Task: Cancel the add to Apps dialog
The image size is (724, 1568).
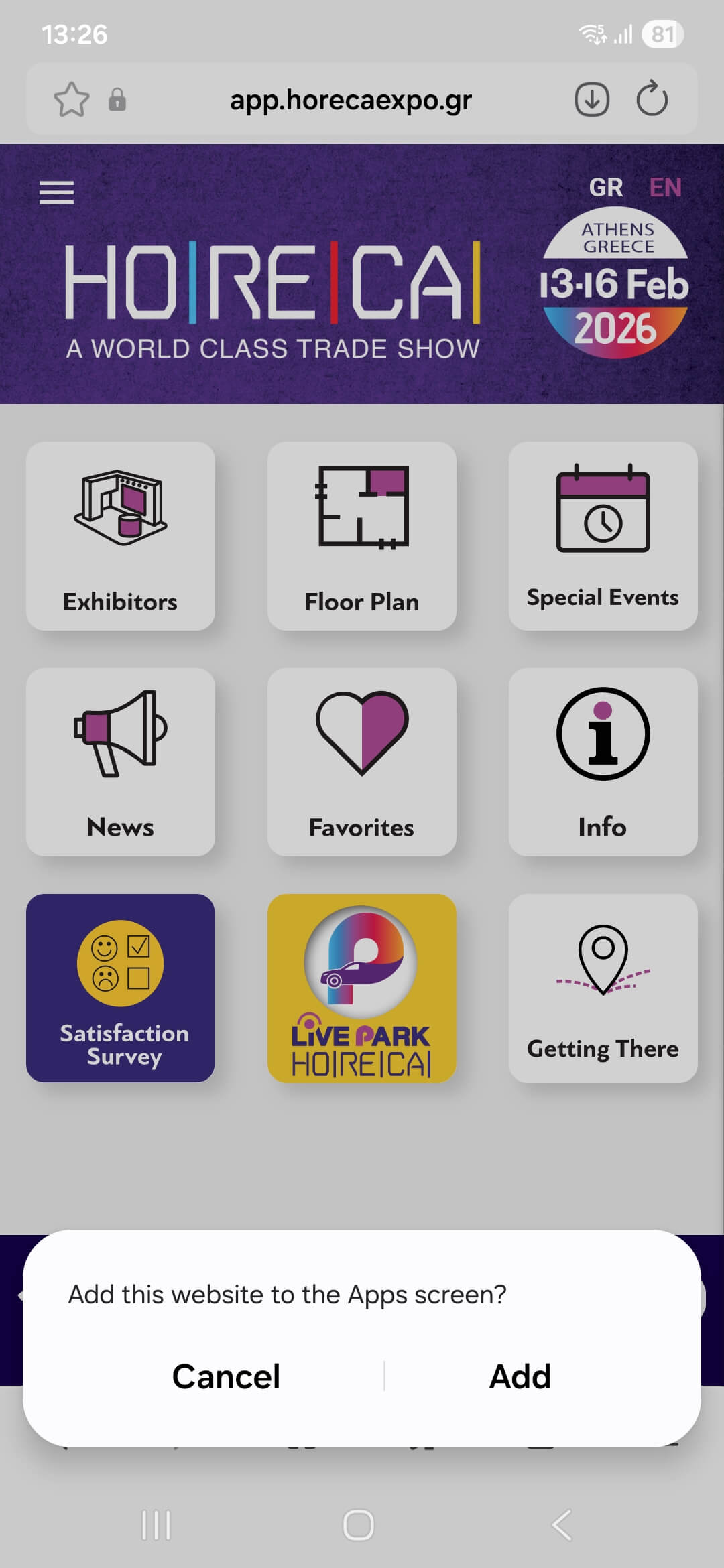Action: pyautogui.click(x=226, y=1377)
